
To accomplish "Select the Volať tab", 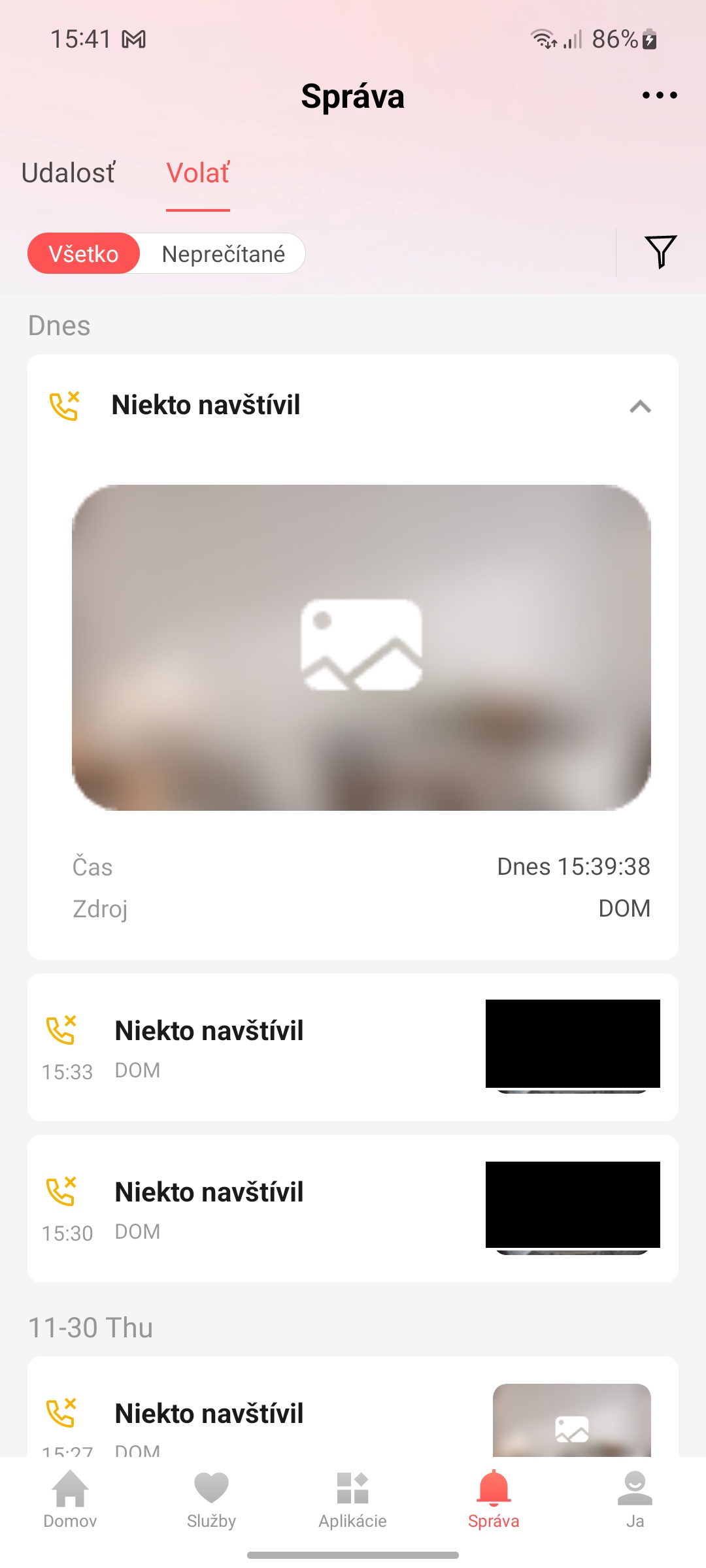I will [x=197, y=173].
